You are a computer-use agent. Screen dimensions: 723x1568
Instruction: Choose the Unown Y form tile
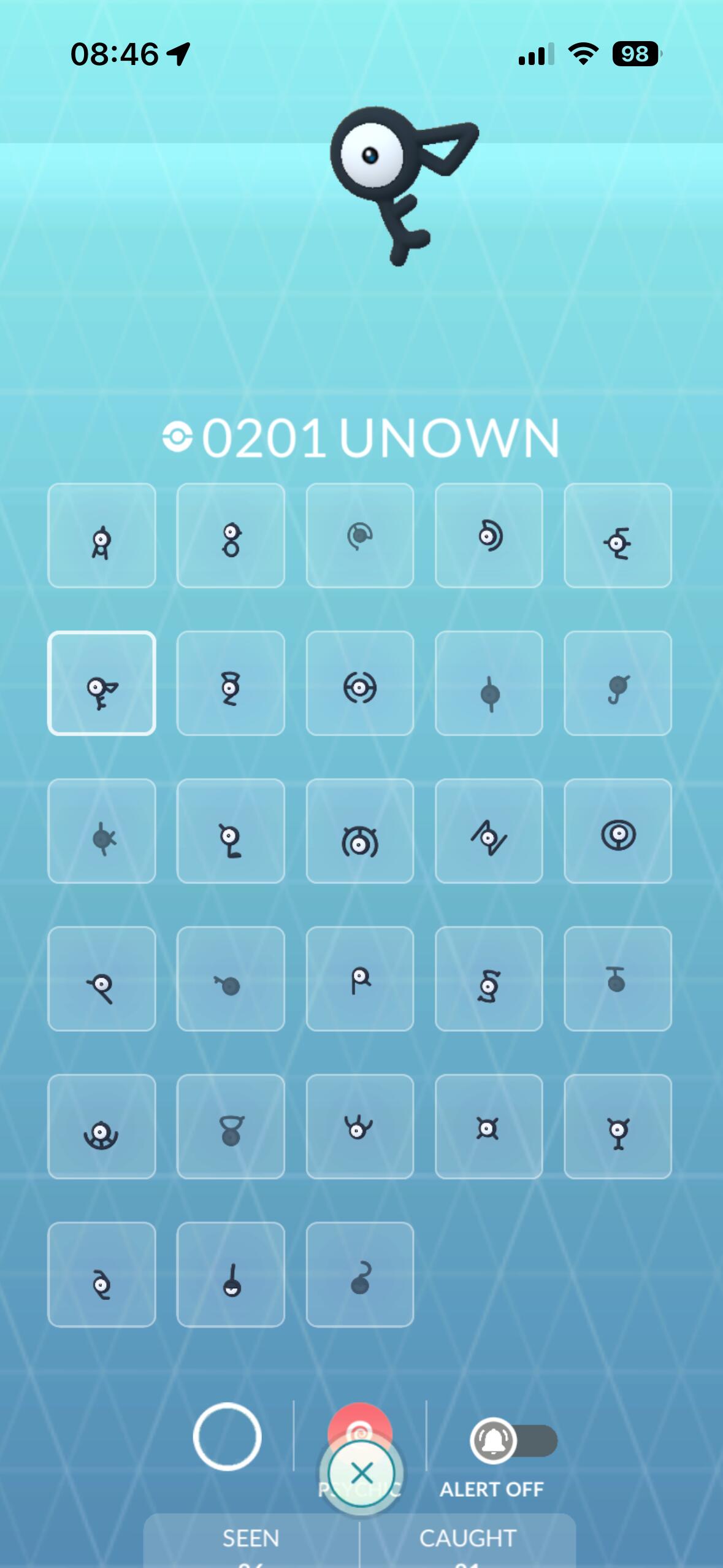click(x=618, y=1126)
